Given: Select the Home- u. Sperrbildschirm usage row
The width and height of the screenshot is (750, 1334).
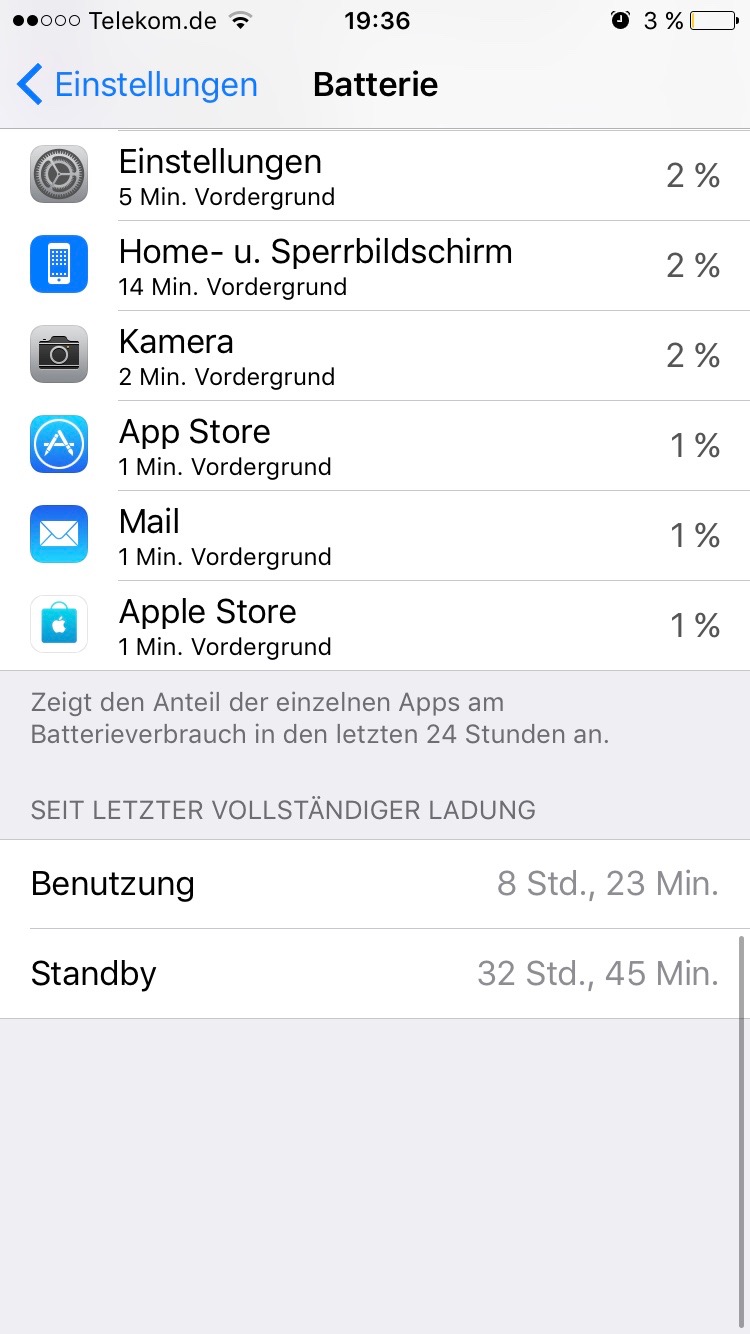Looking at the screenshot, I should (x=375, y=266).
